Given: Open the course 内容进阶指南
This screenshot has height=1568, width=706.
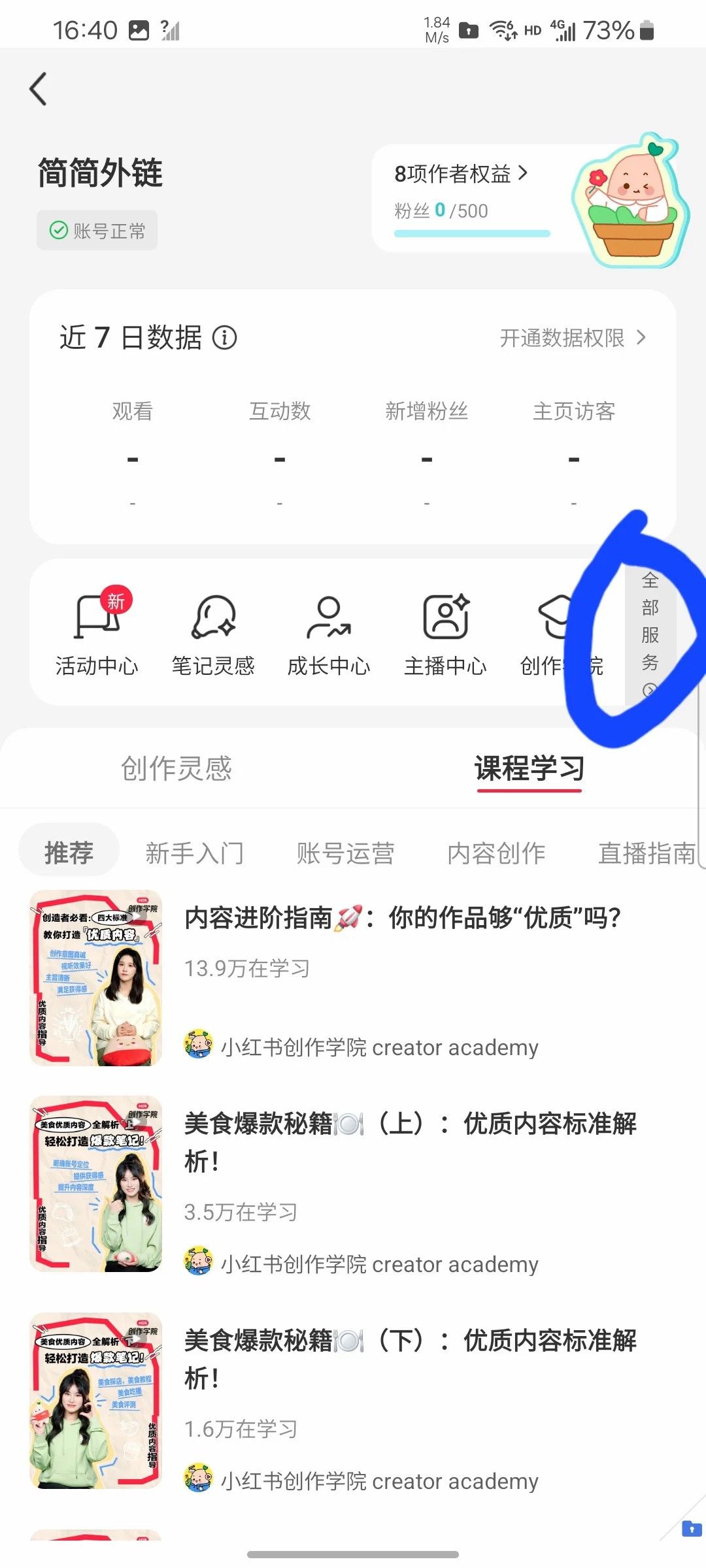Looking at the screenshot, I should click(402, 918).
